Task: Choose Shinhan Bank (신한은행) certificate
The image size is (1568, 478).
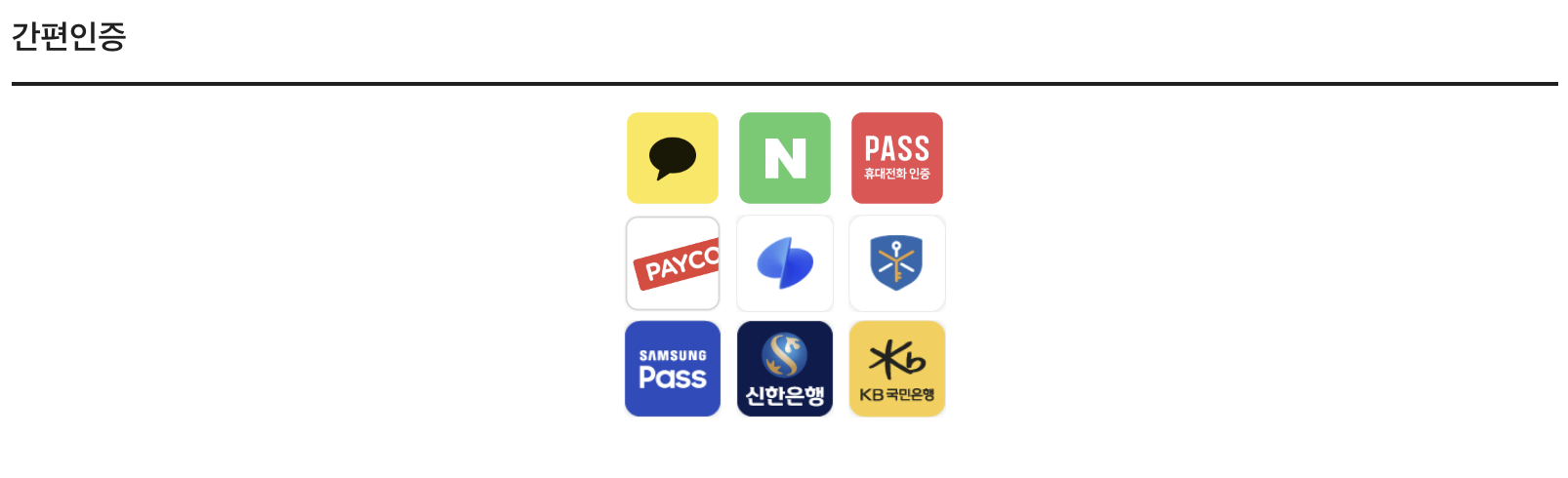Action: (x=784, y=369)
